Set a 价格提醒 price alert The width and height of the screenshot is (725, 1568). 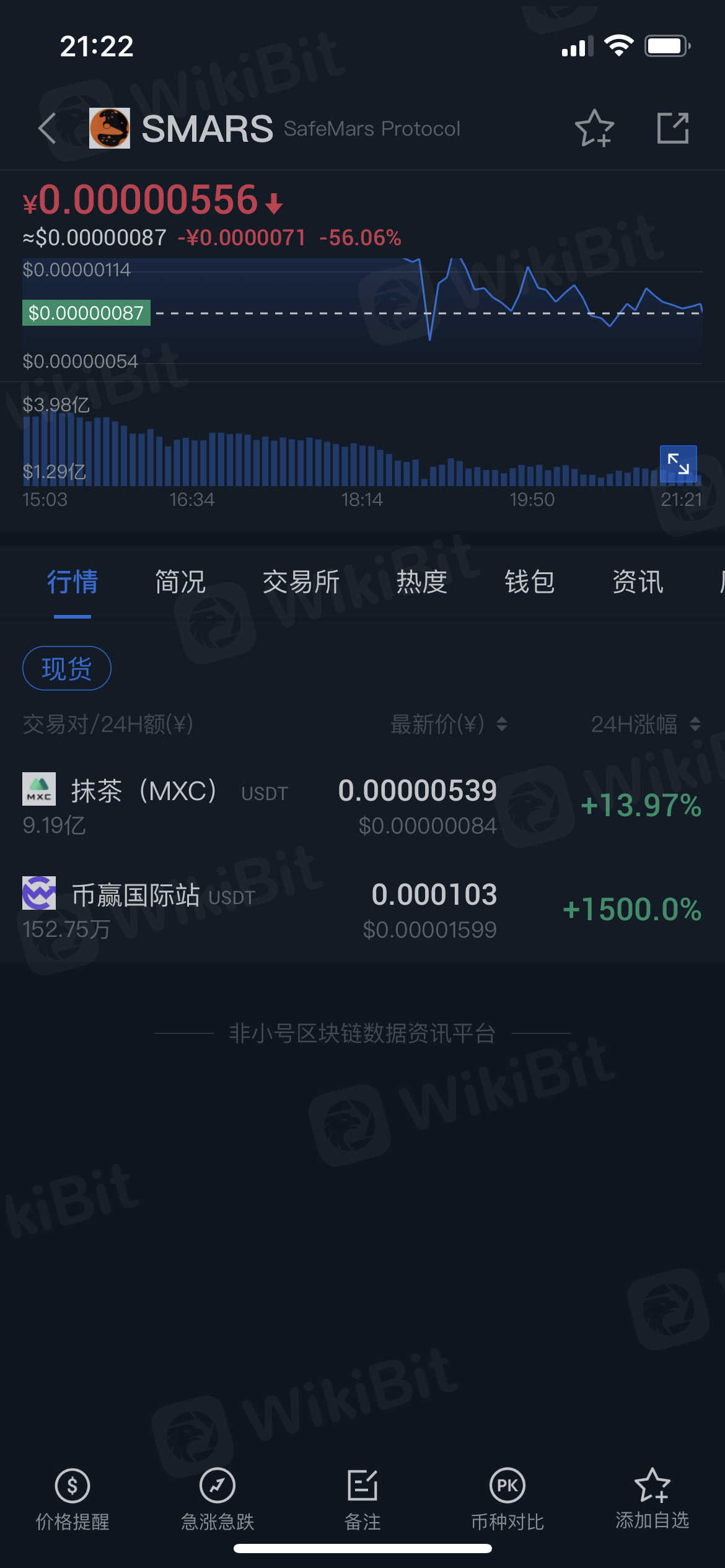(x=72, y=1499)
